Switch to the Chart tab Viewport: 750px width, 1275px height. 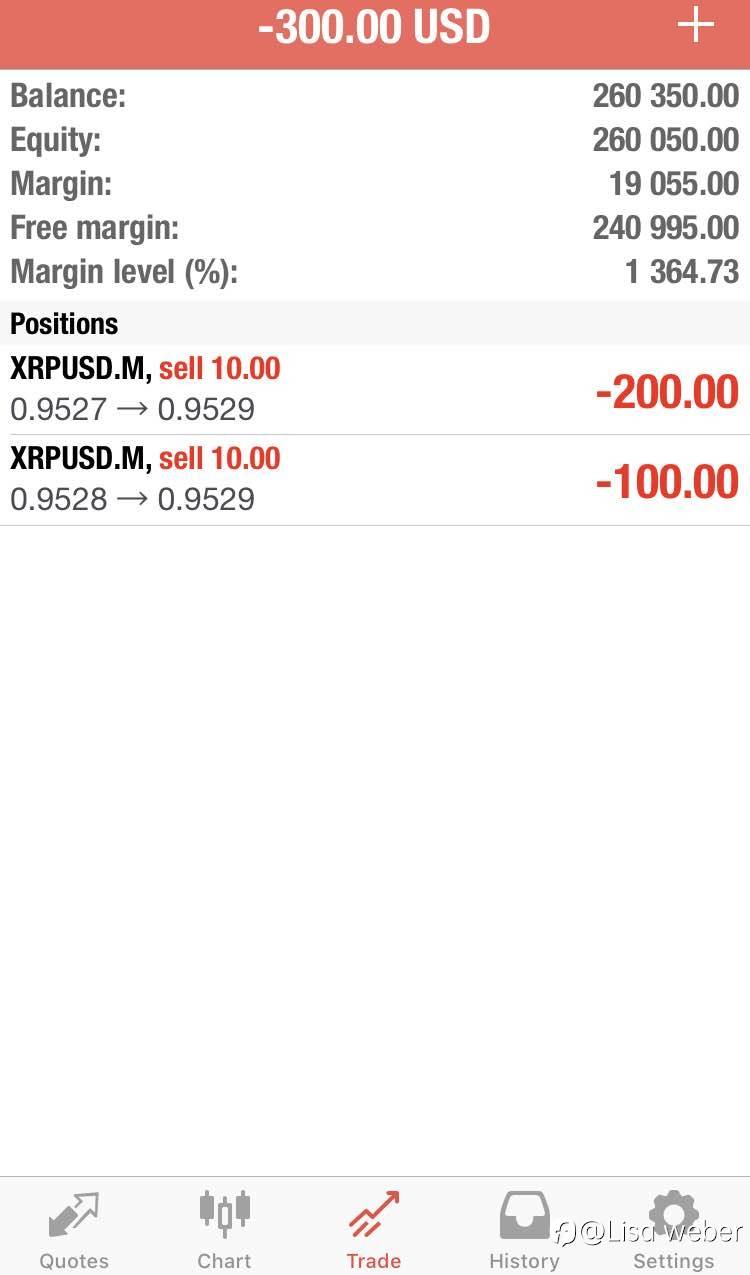[x=224, y=1228]
